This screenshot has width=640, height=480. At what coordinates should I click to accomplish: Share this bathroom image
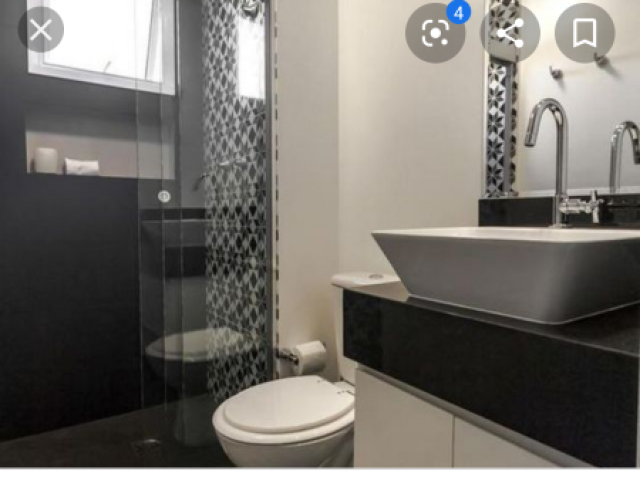click(510, 33)
